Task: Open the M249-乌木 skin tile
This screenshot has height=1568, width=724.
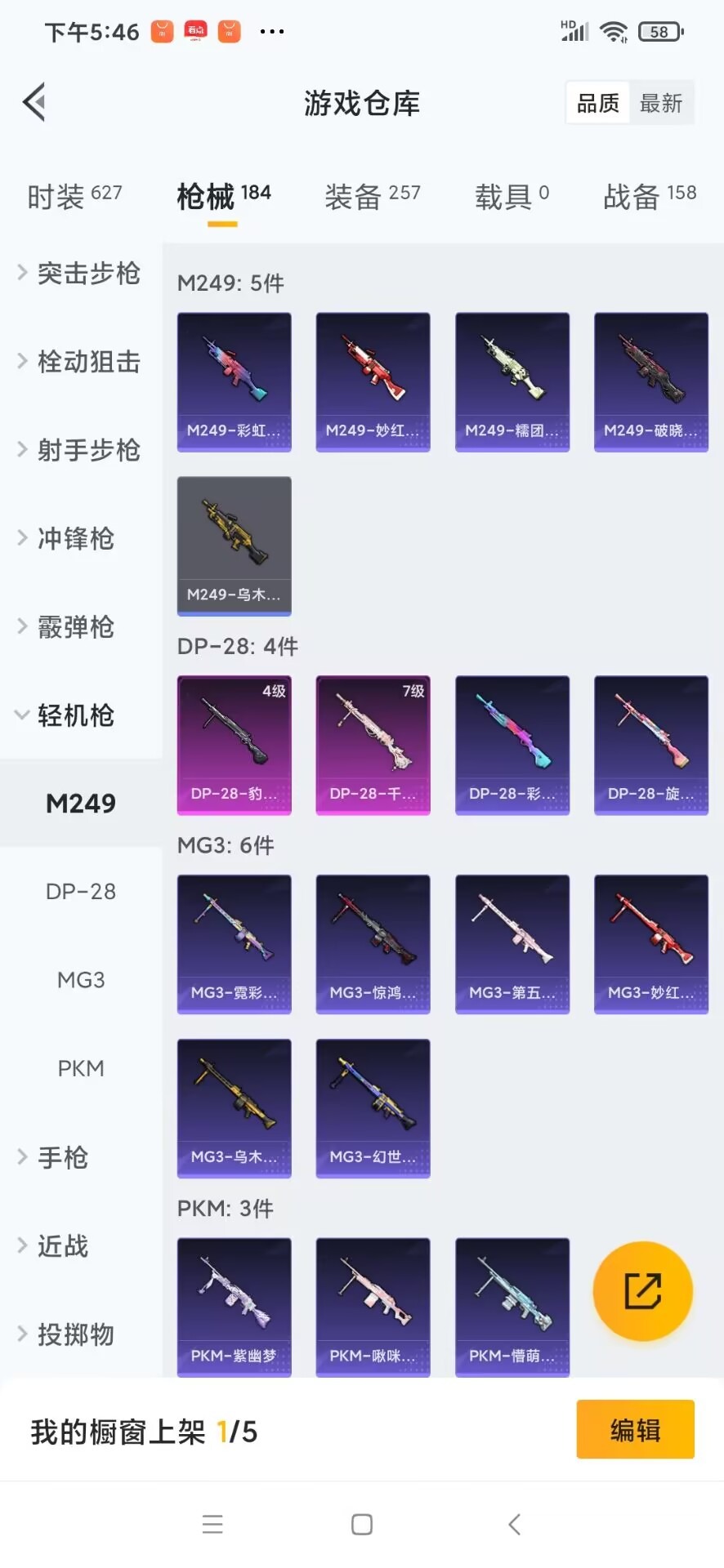Action: (234, 546)
